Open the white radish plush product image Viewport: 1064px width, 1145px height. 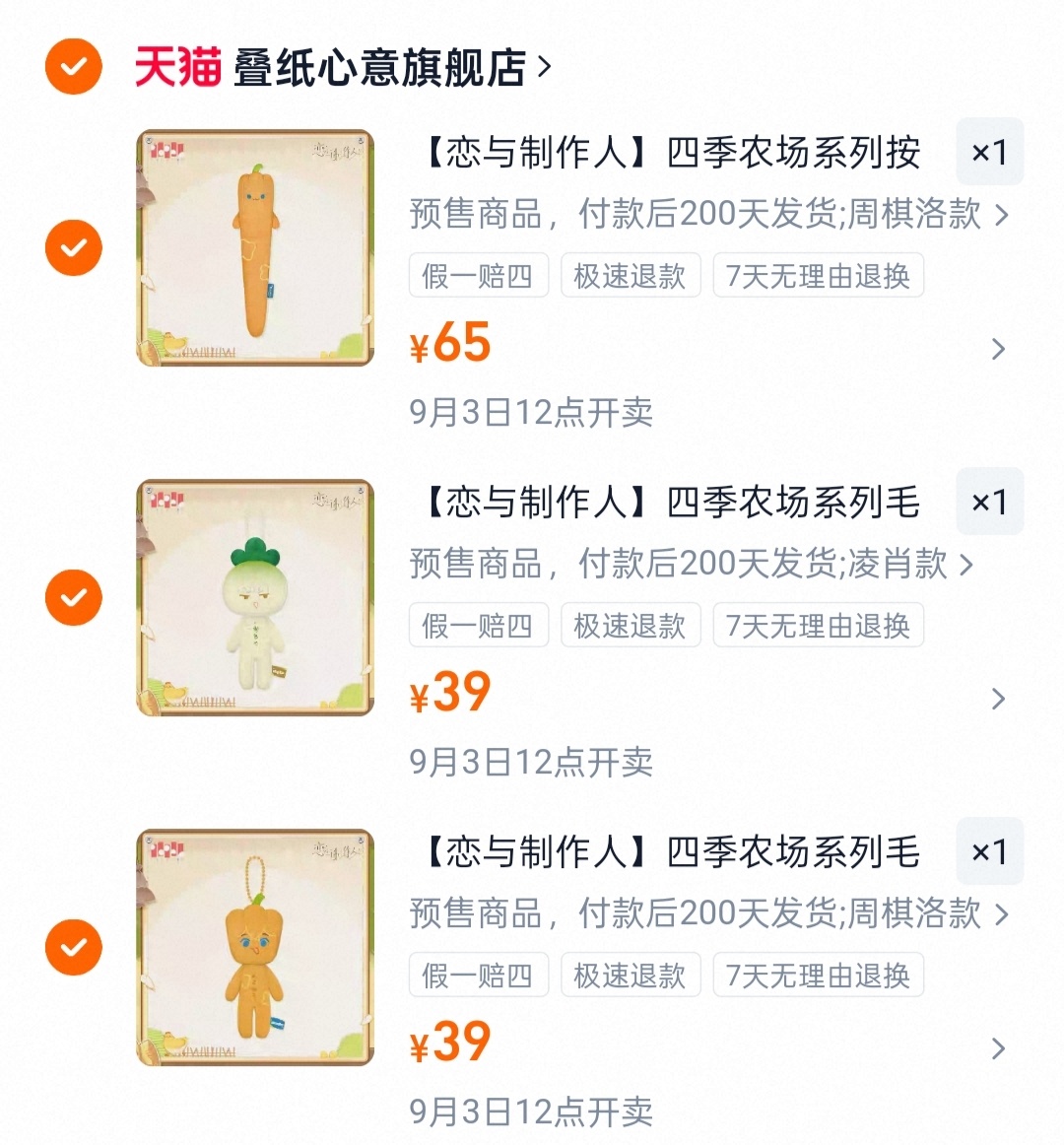pyautogui.click(x=255, y=598)
